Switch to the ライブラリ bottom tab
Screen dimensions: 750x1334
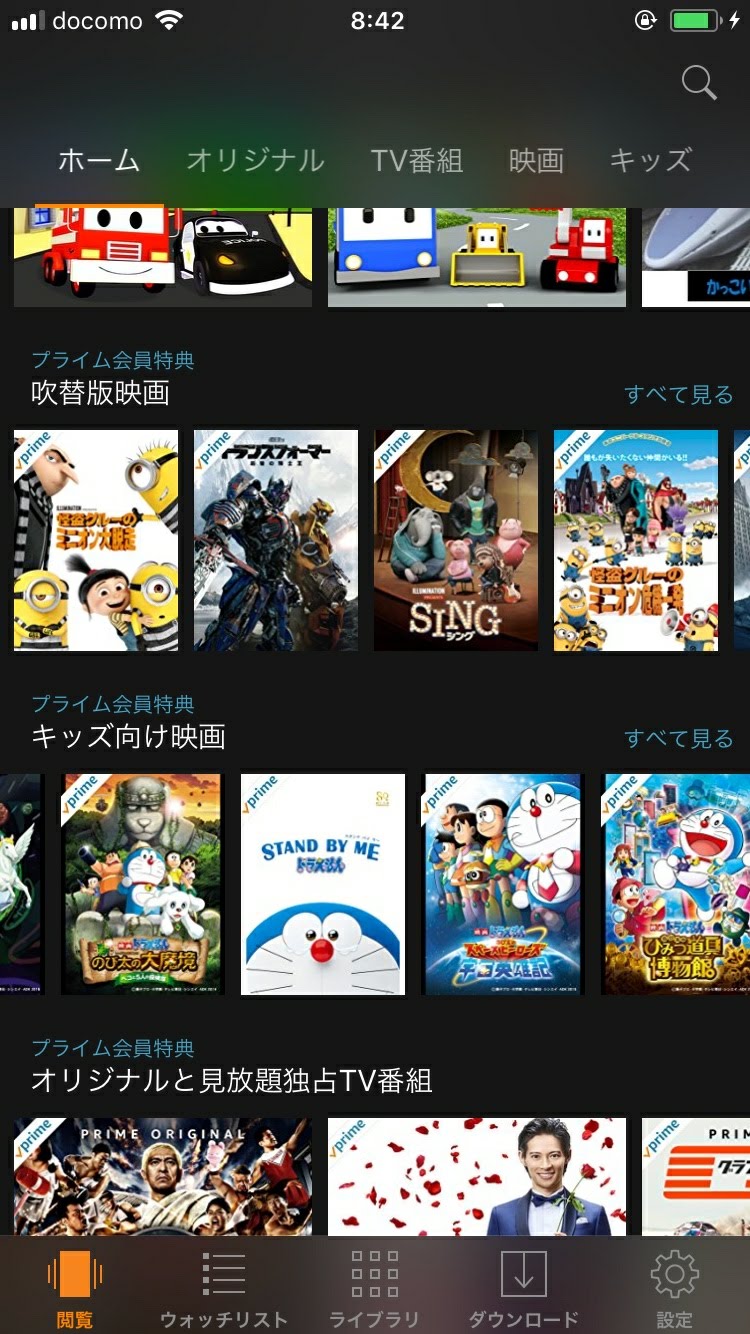point(374,1290)
